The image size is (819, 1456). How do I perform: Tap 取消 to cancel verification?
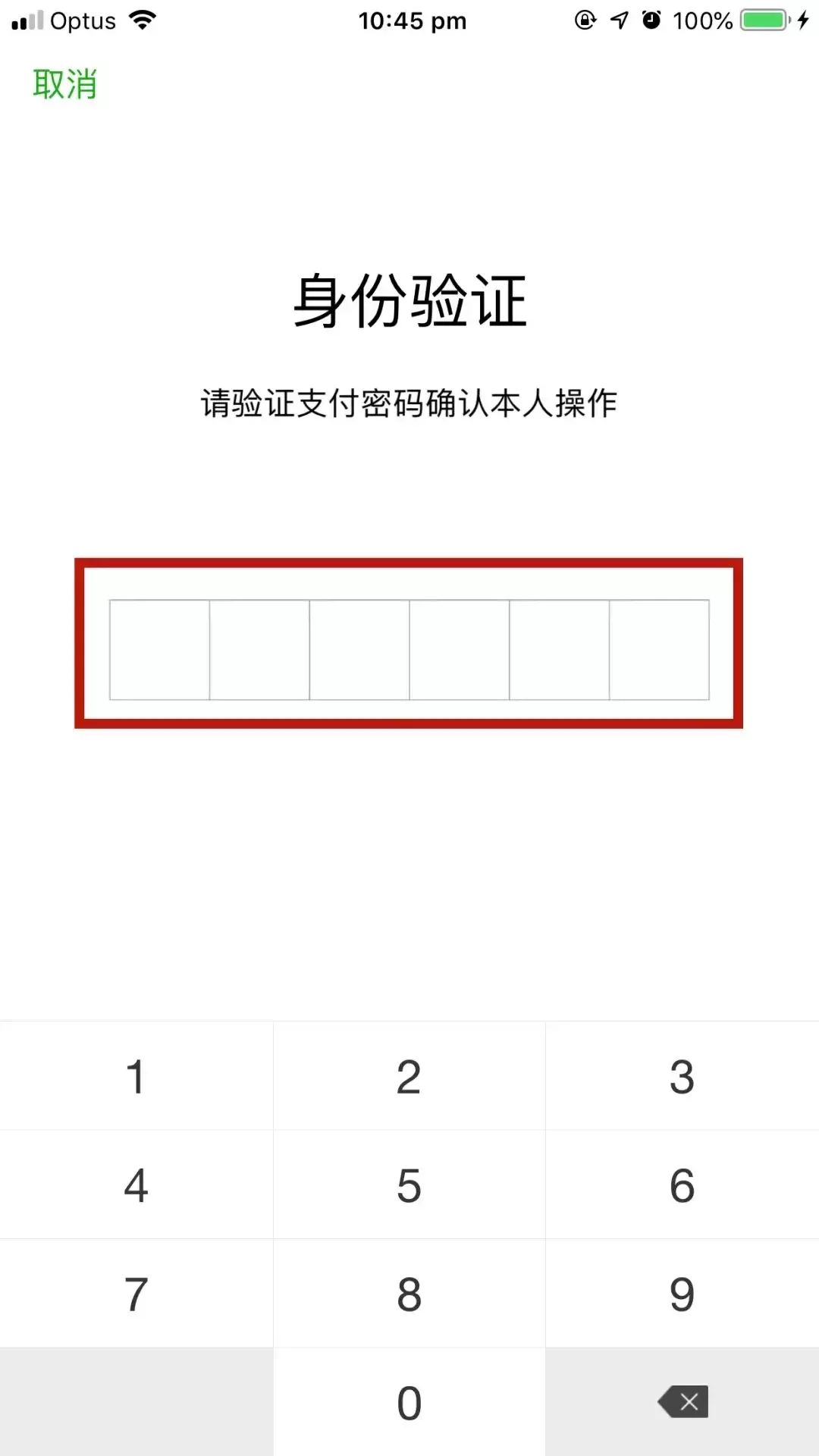[x=65, y=83]
